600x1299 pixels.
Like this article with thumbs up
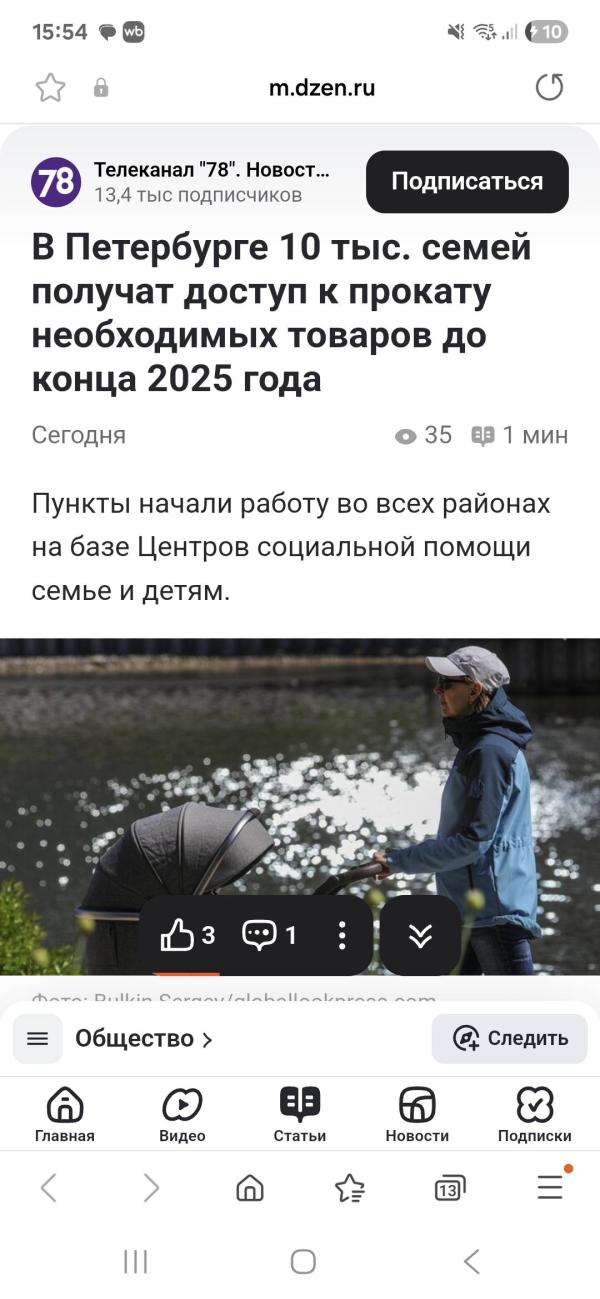click(188, 936)
